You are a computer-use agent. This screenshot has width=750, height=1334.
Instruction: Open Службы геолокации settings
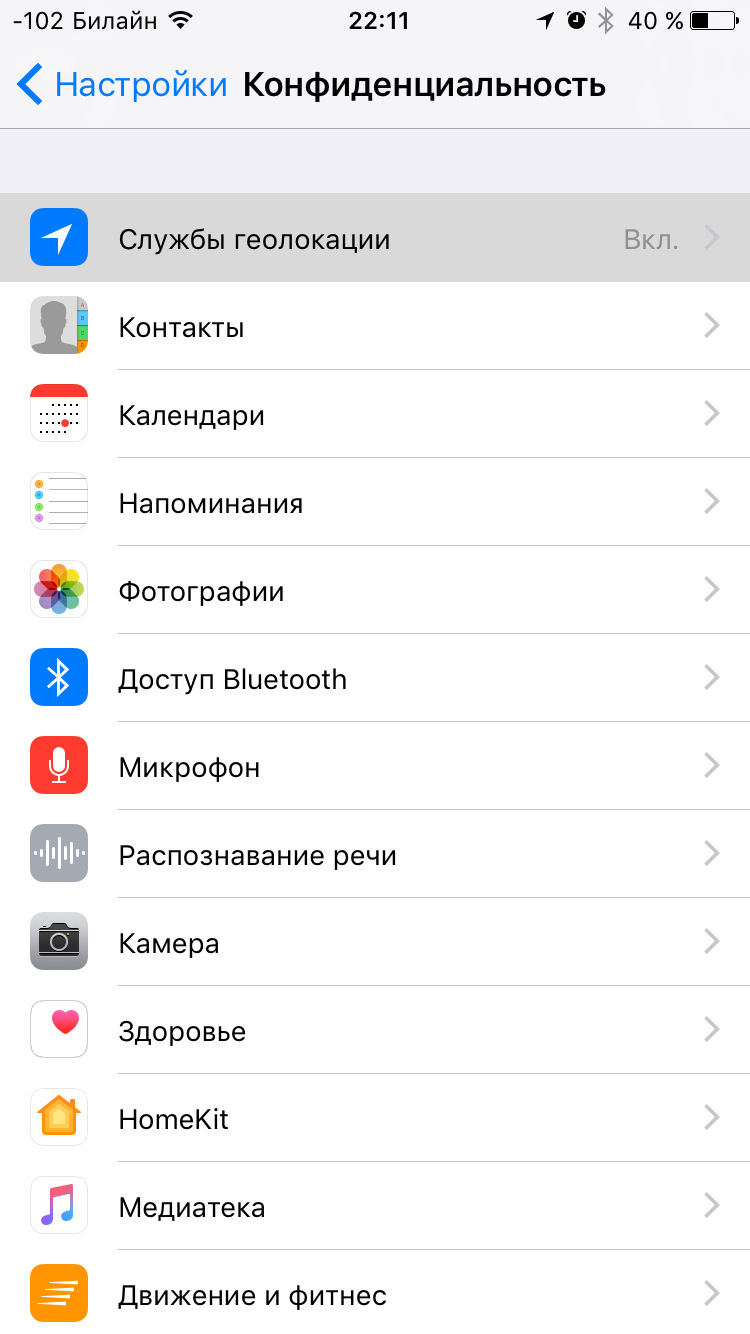click(x=375, y=239)
